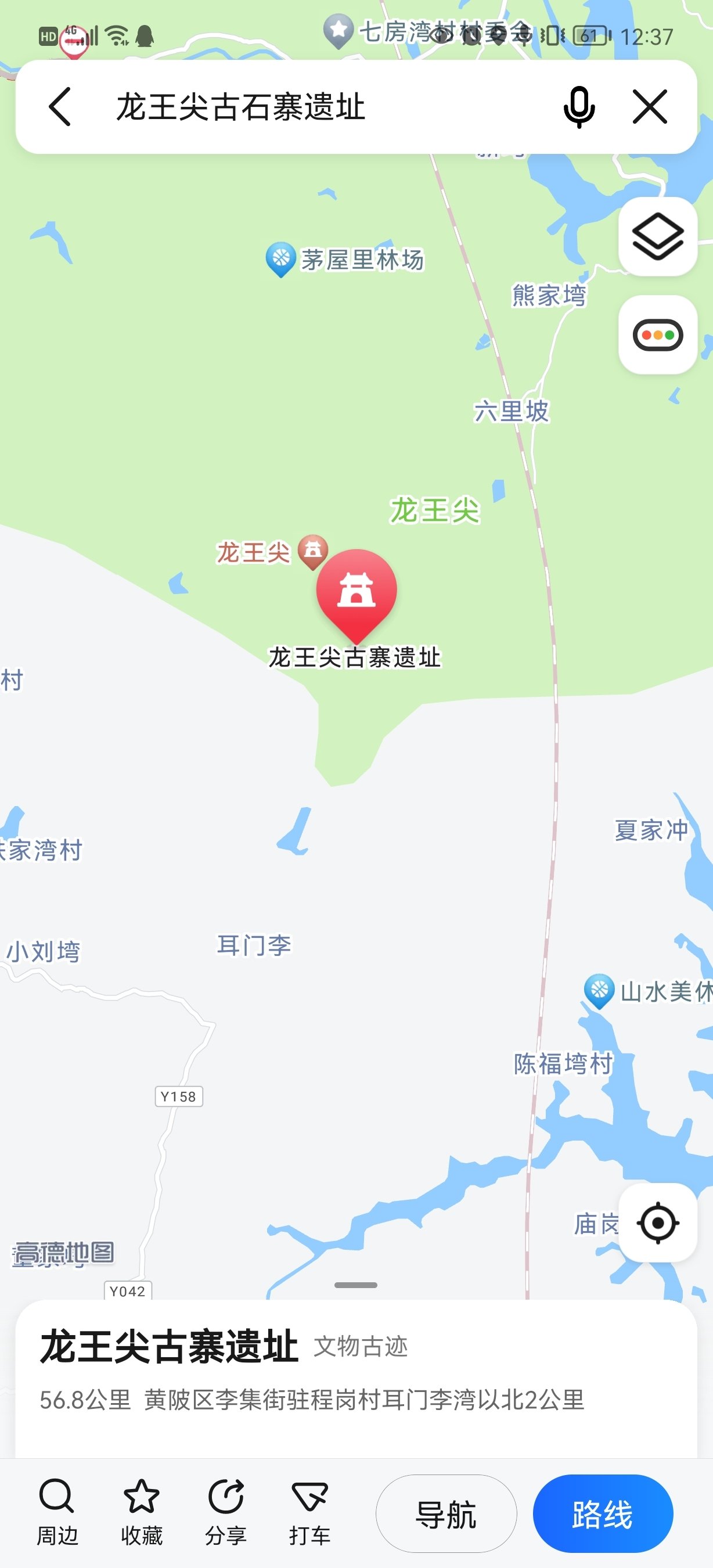Tap the search field with 龙王尖古石寨遗址

pos(304,106)
